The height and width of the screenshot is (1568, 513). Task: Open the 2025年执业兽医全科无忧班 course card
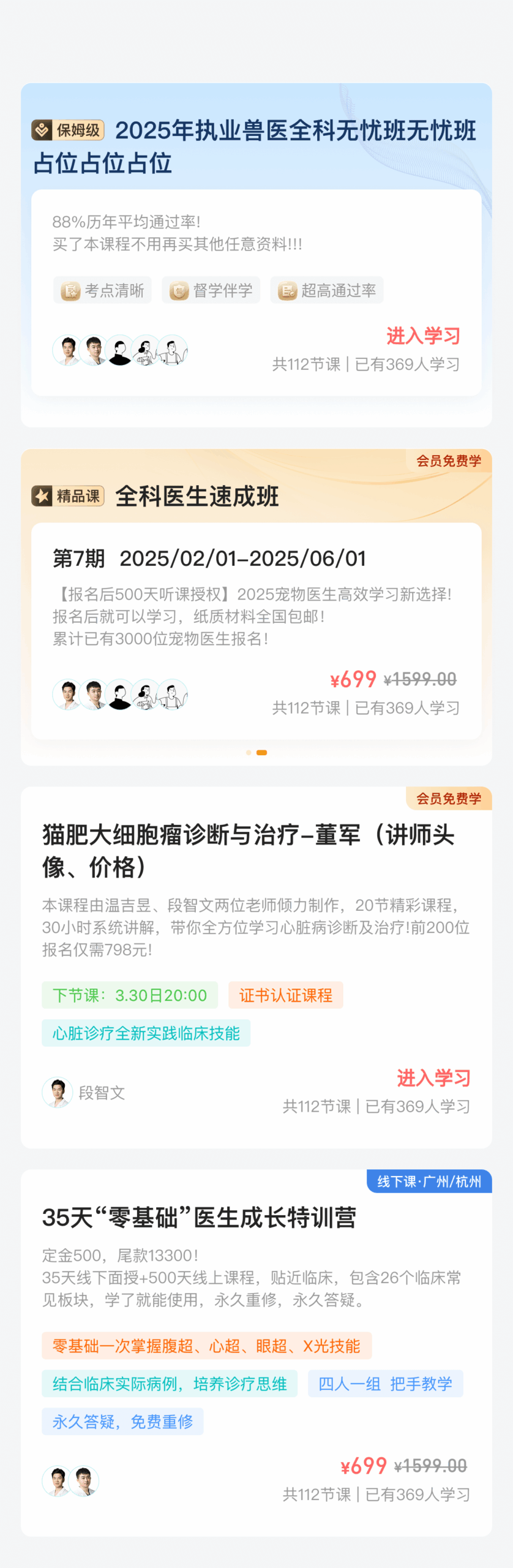[255, 147]
